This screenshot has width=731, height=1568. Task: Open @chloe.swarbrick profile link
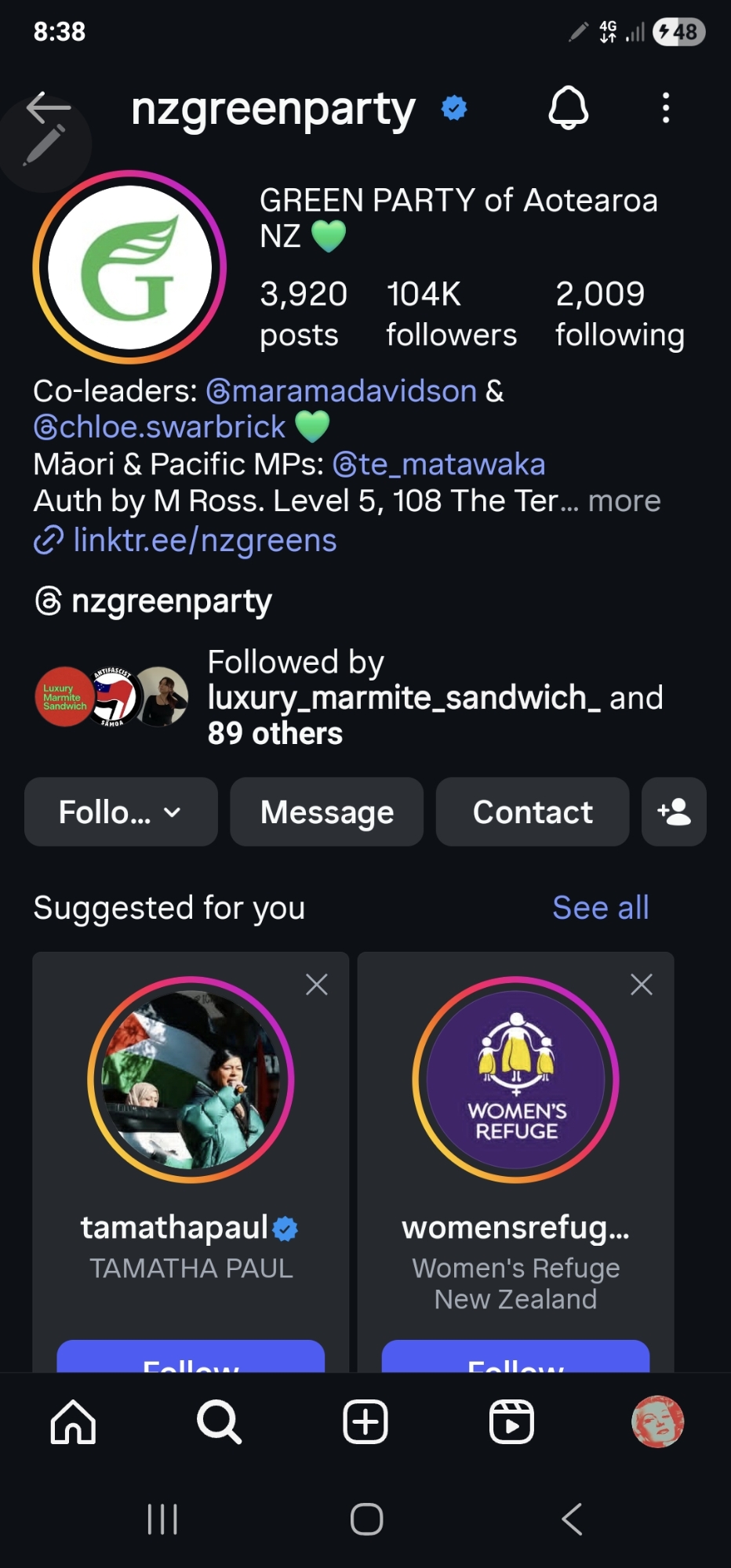160,427
